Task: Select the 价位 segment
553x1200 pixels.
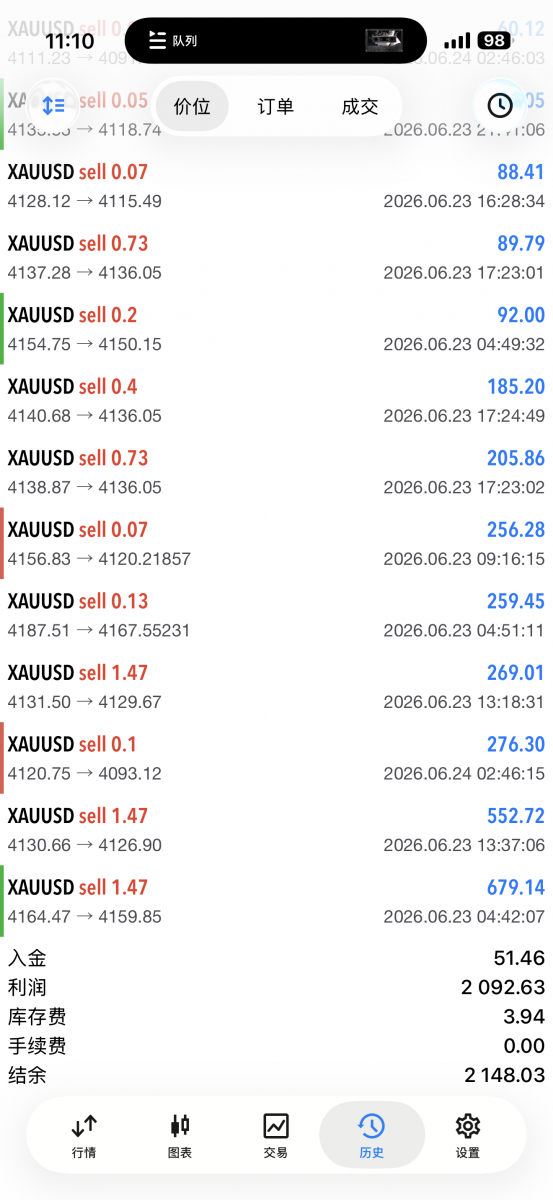Action: coord(192,106)
